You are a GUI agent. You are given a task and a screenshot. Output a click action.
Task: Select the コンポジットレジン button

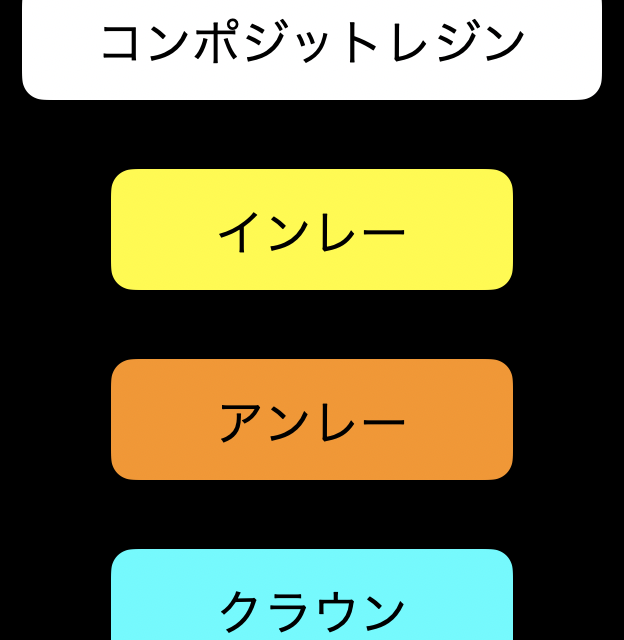[312, 47]
